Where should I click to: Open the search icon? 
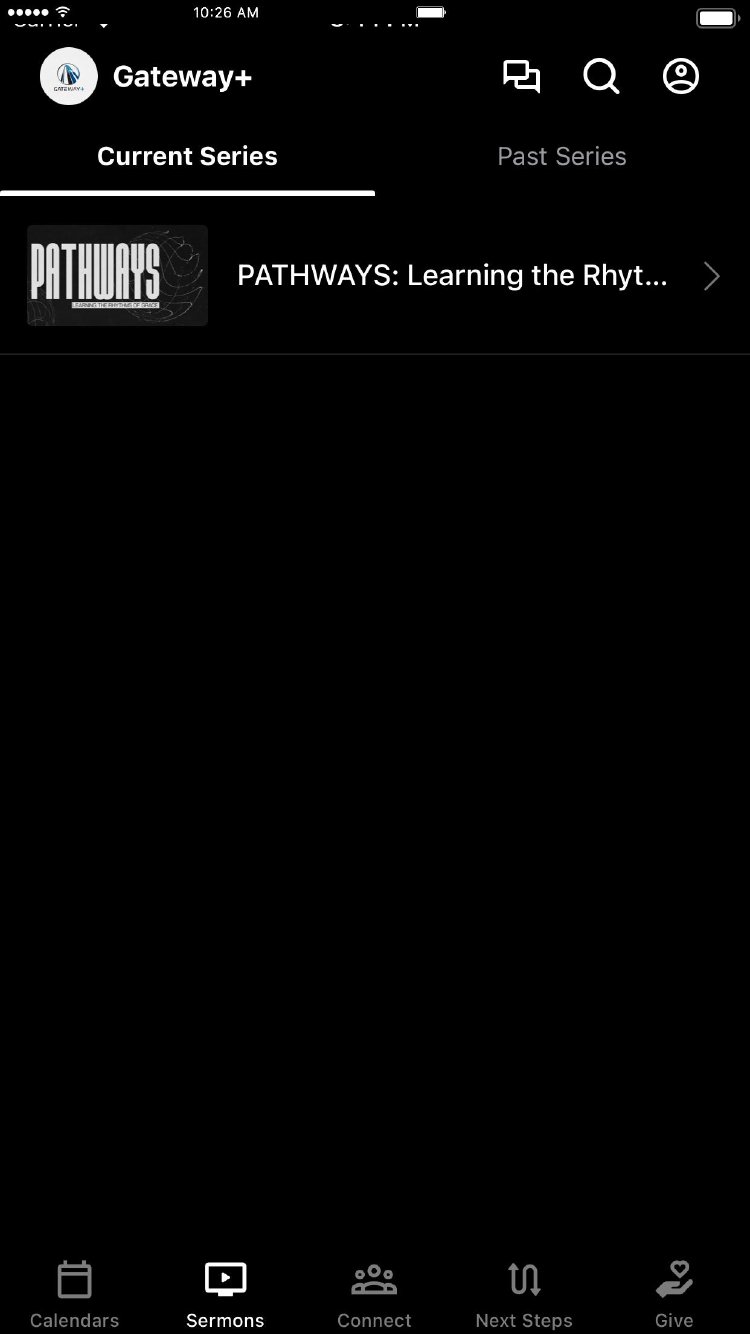(x=601, y=77)
